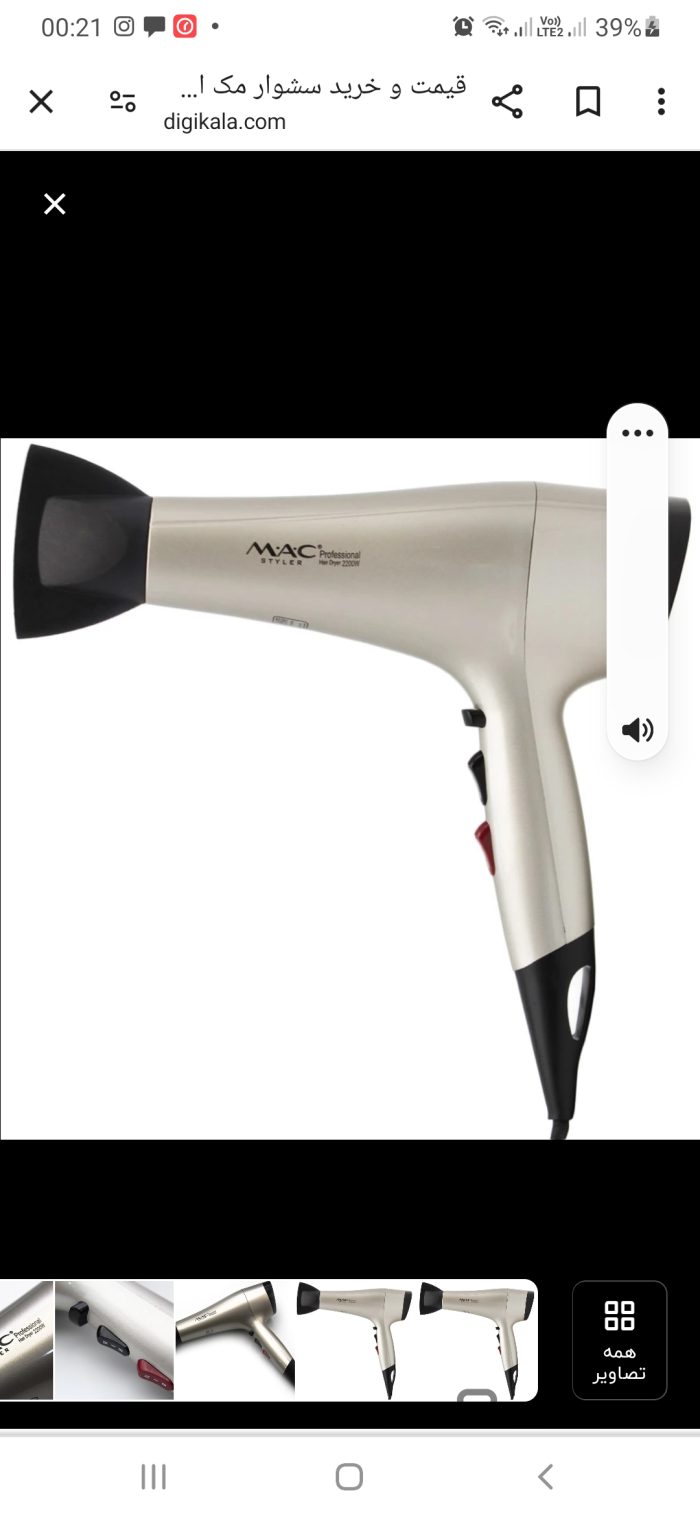Tap the speaker volume icon
This screenshot has width=700, height=1517.
click(x=637, y=730)
